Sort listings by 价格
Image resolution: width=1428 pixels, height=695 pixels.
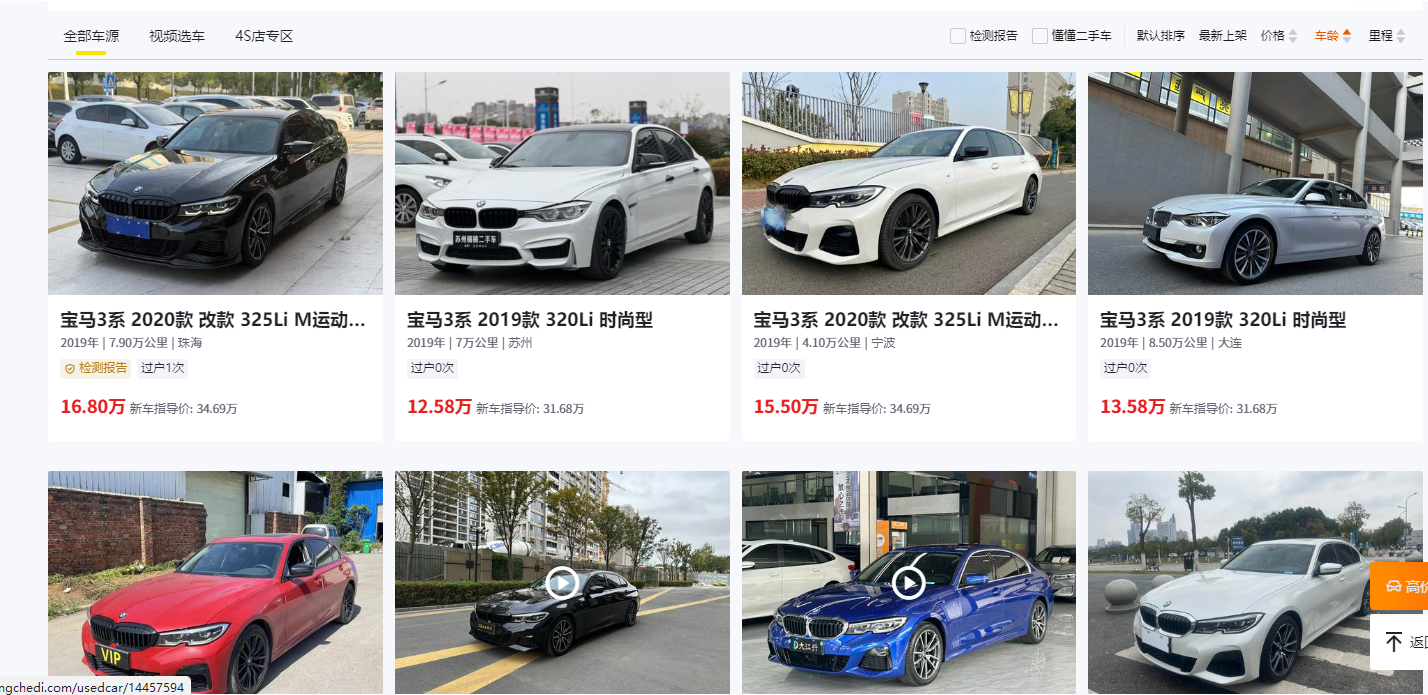tap(1278, 36)
